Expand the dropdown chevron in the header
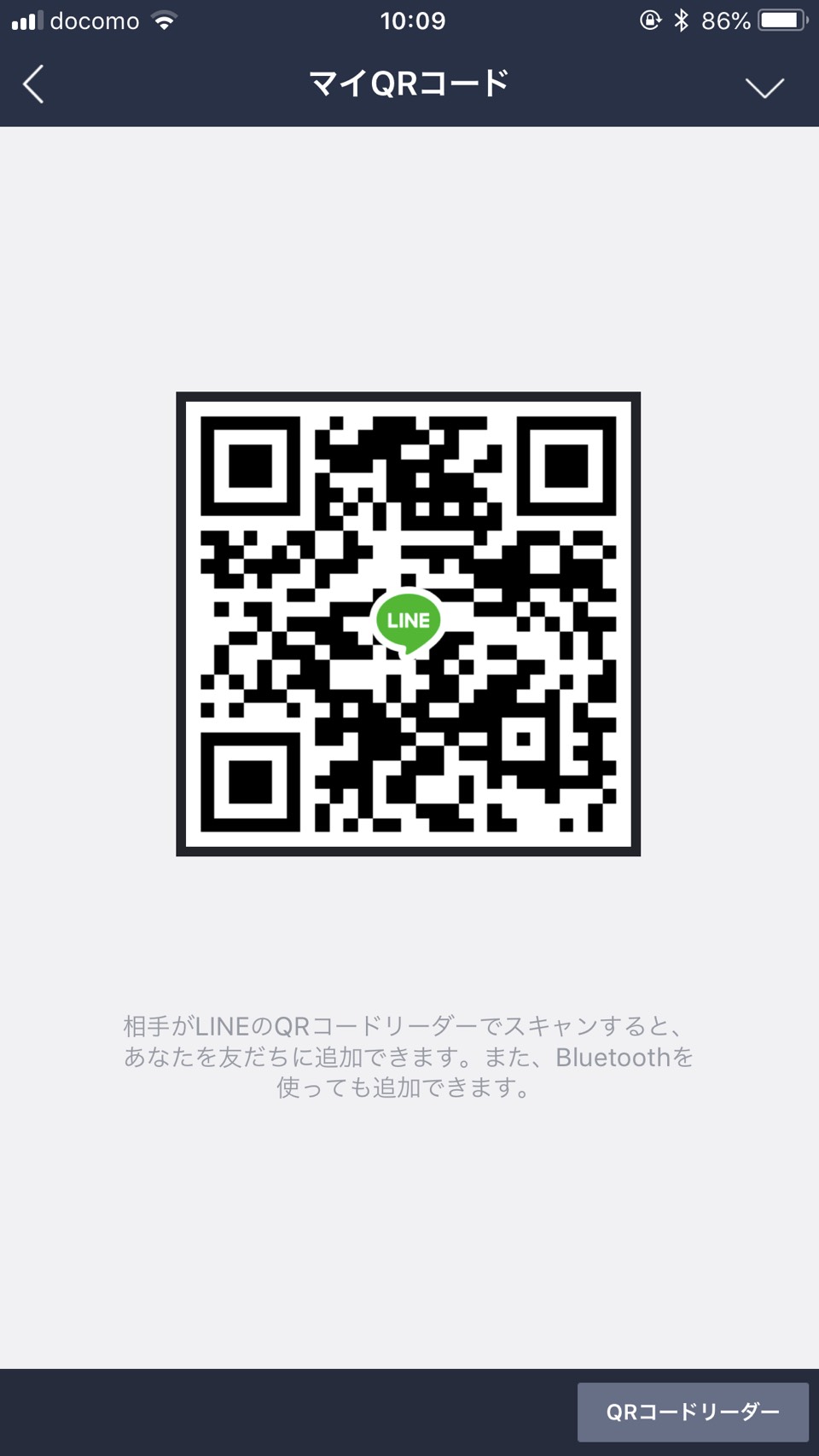 tap(764, 87)
